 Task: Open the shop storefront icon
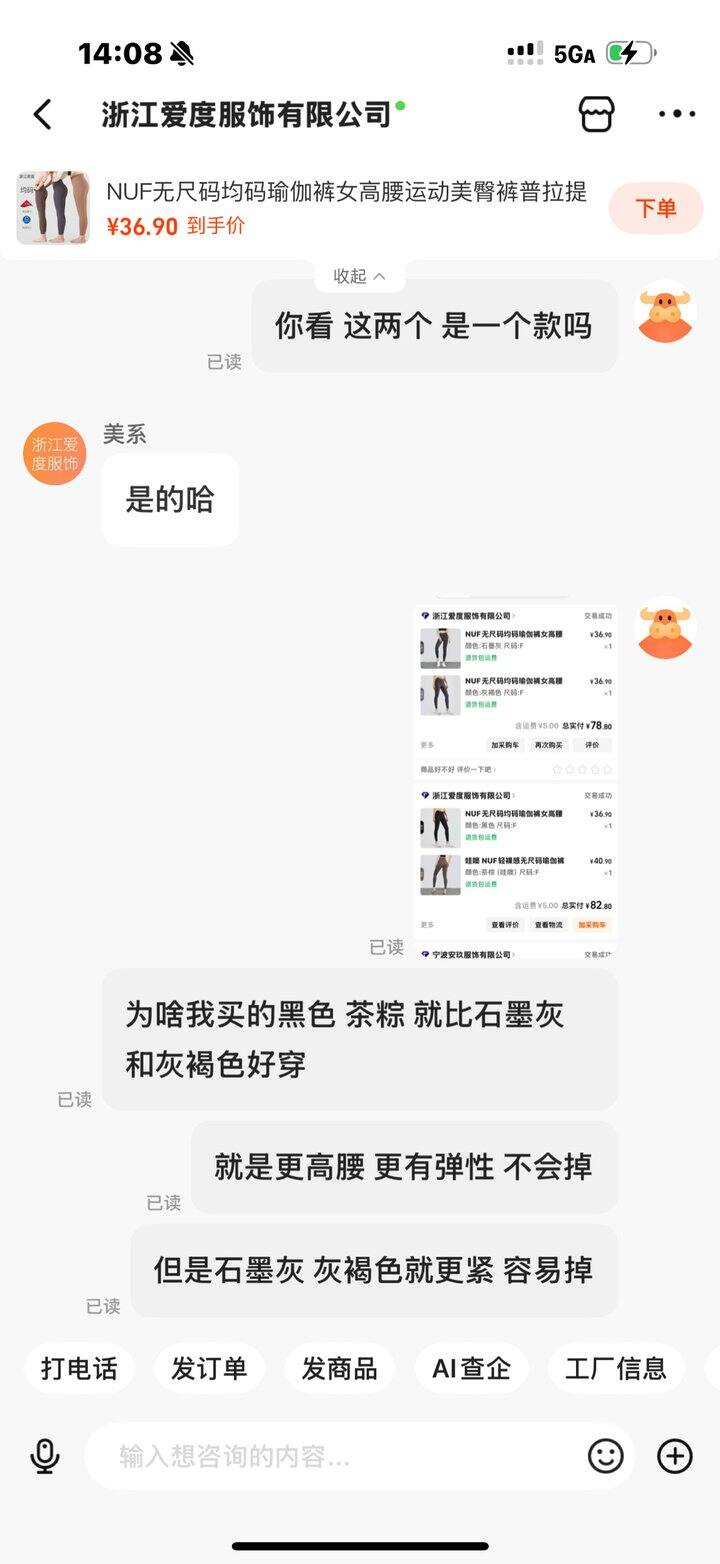(x=597, y=114)
